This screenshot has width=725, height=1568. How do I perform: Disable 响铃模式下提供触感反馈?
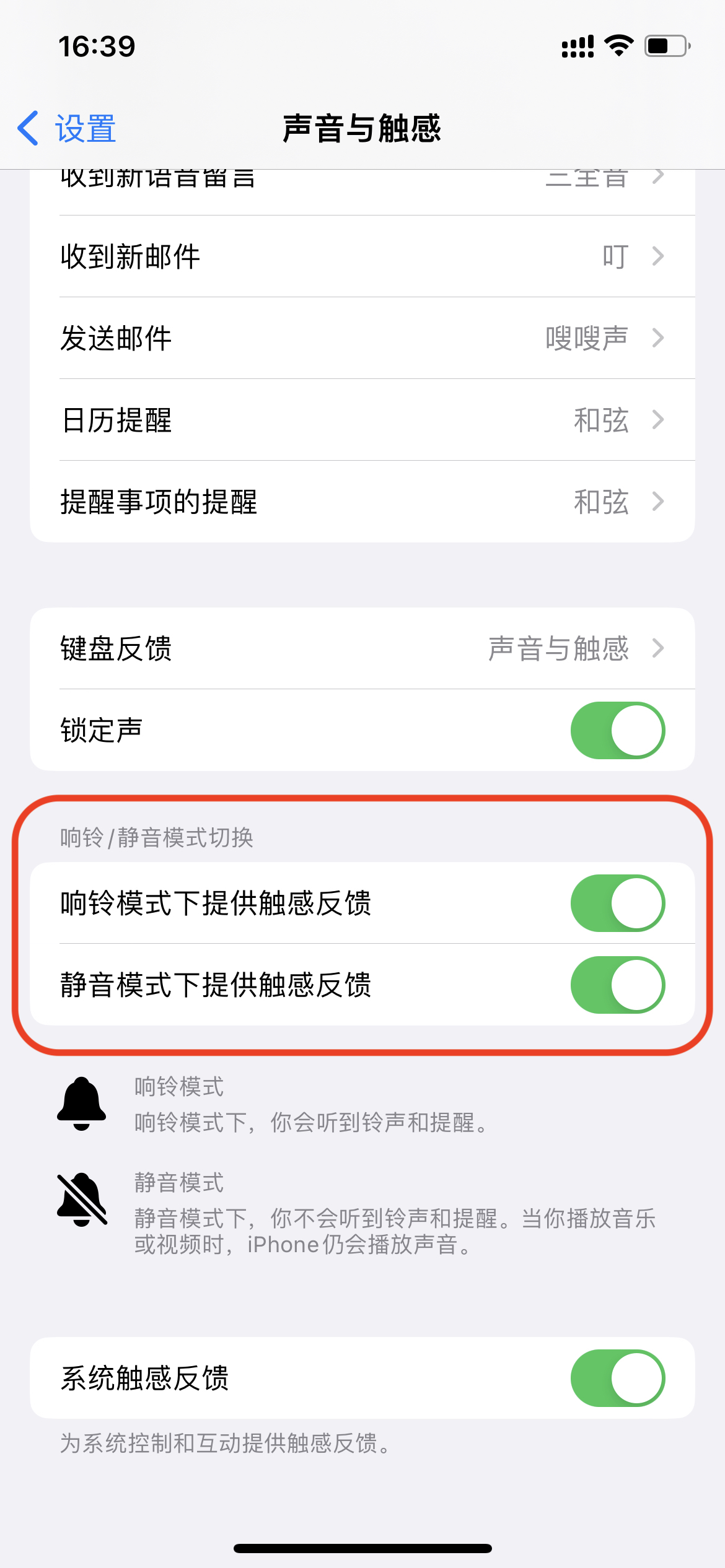(x=617, y=903)
